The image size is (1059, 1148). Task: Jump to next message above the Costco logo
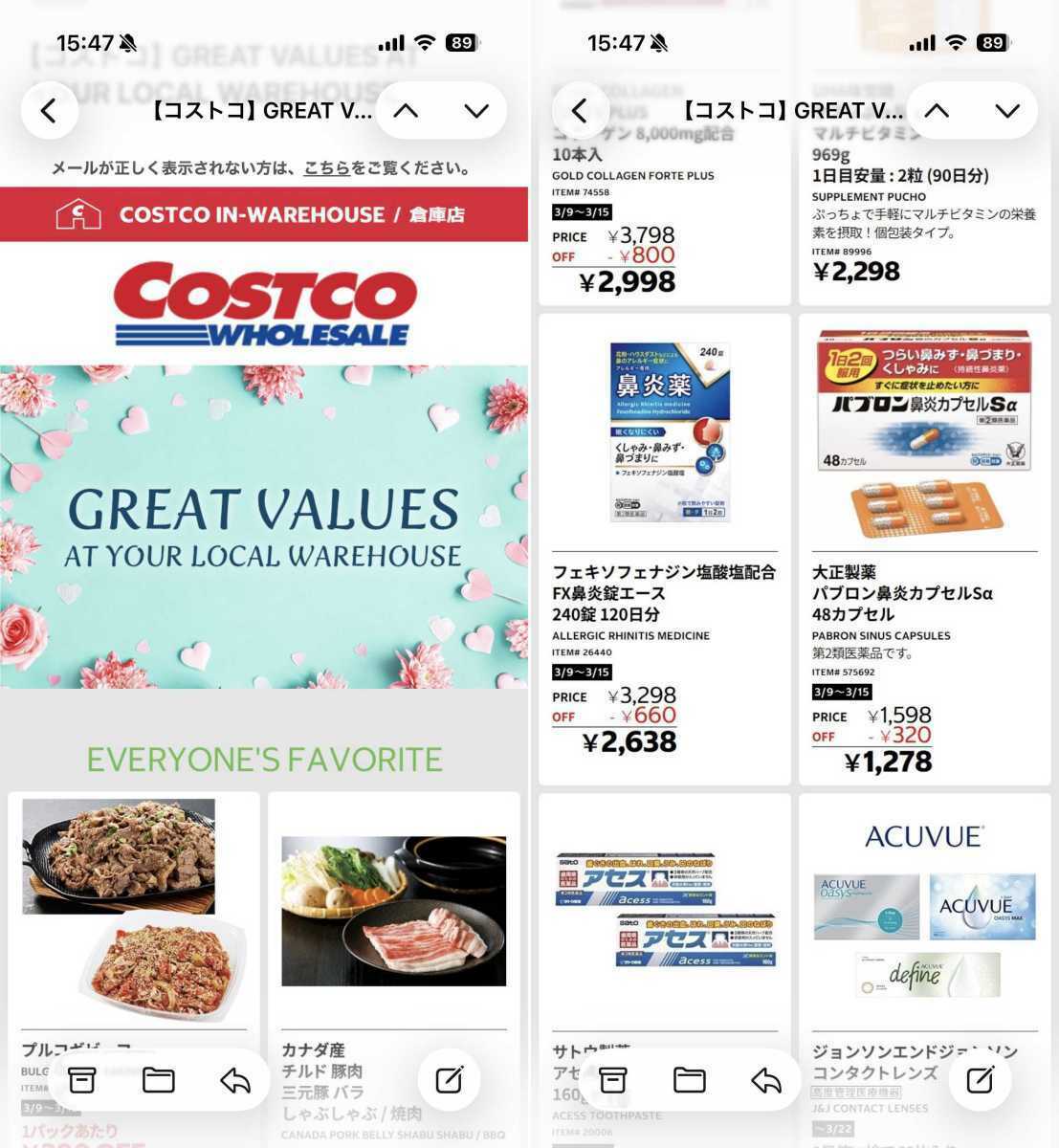click(476, 111)
